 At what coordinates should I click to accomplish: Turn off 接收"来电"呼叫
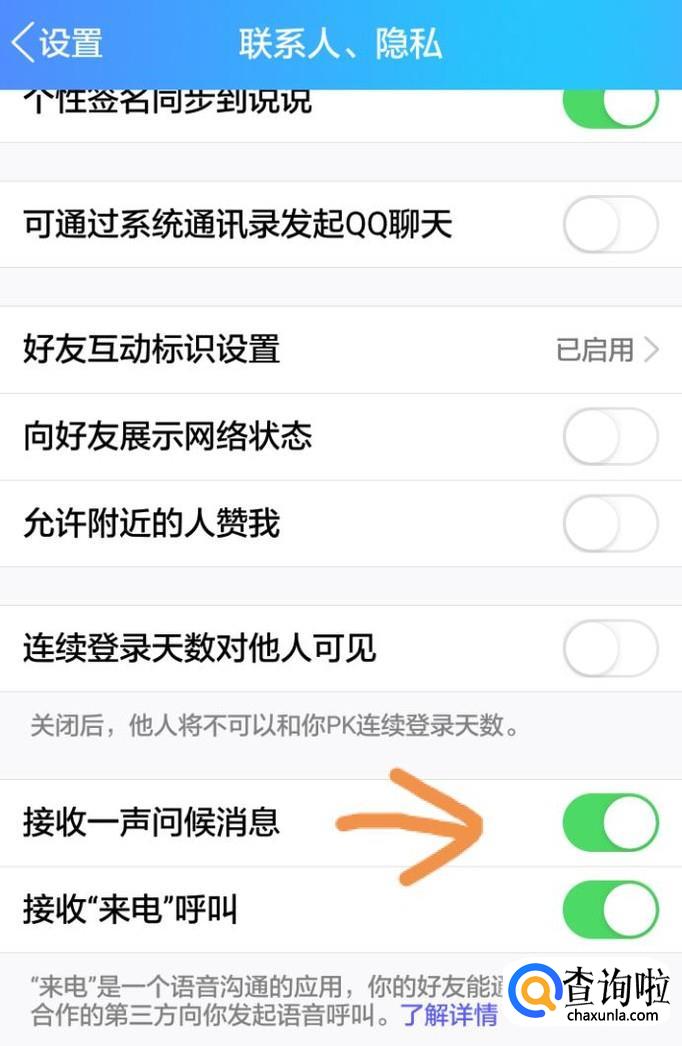click(x=611, y=909)
